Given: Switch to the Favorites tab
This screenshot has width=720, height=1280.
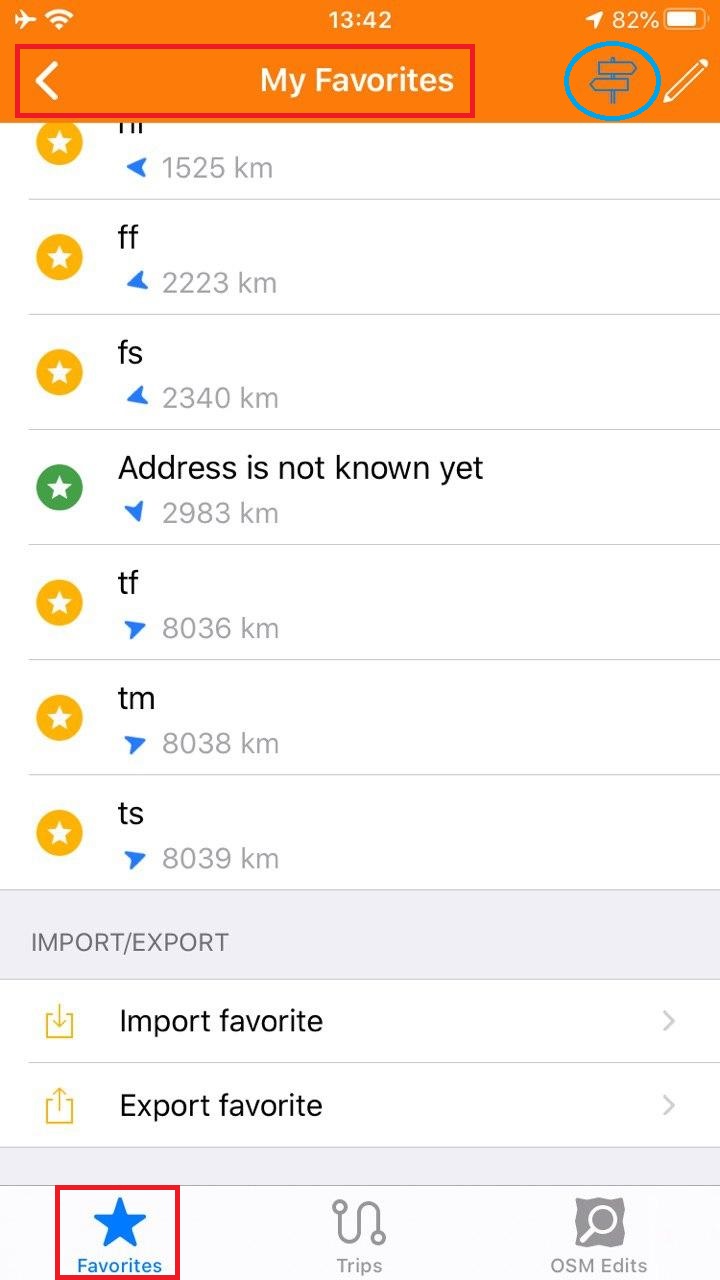Looking at the screenshot, I should pos(119,1234).
